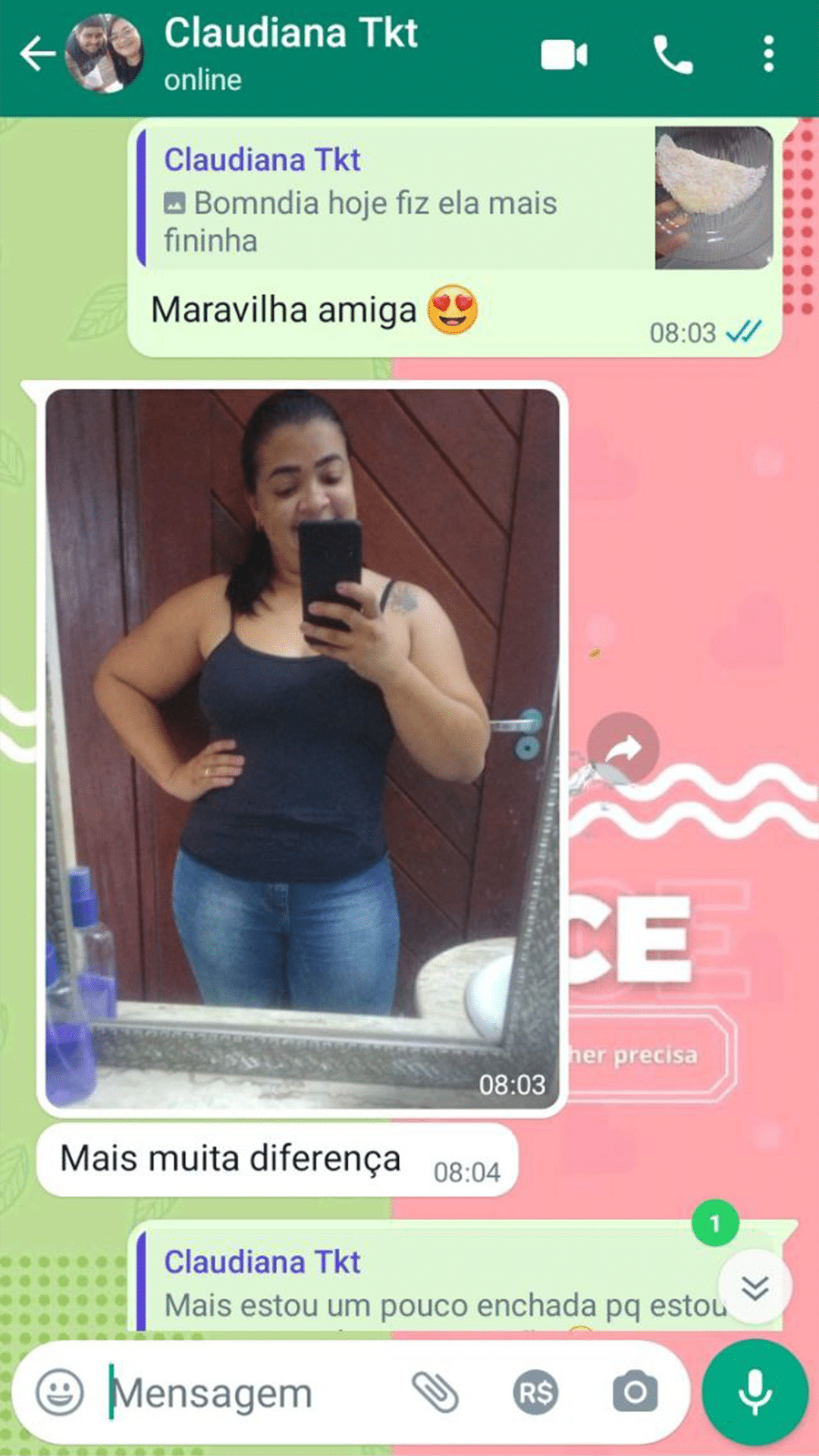Screen dimensions: 819x1456
Task: Attach a file with the paperclip
Action: pyautogui.click(x=435, y=1392)
